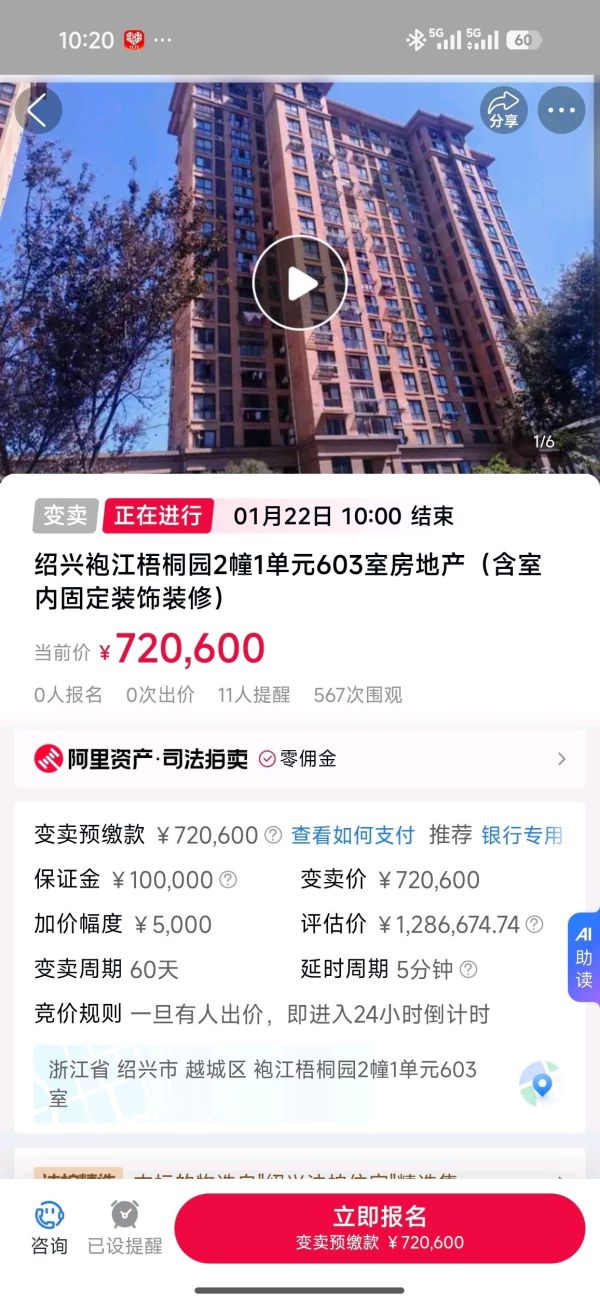Image resolution: width=600 pixels, height=1303 pixels.
Task: Open the map location for the address
Action: (541, 1084)
